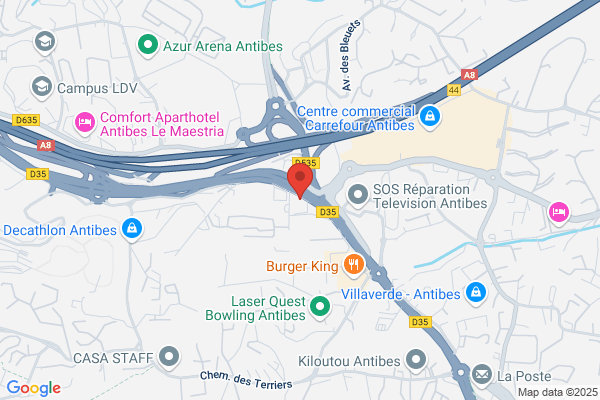Select the CASA STAFF marker

pyautogui.click(x=169, y=358)
